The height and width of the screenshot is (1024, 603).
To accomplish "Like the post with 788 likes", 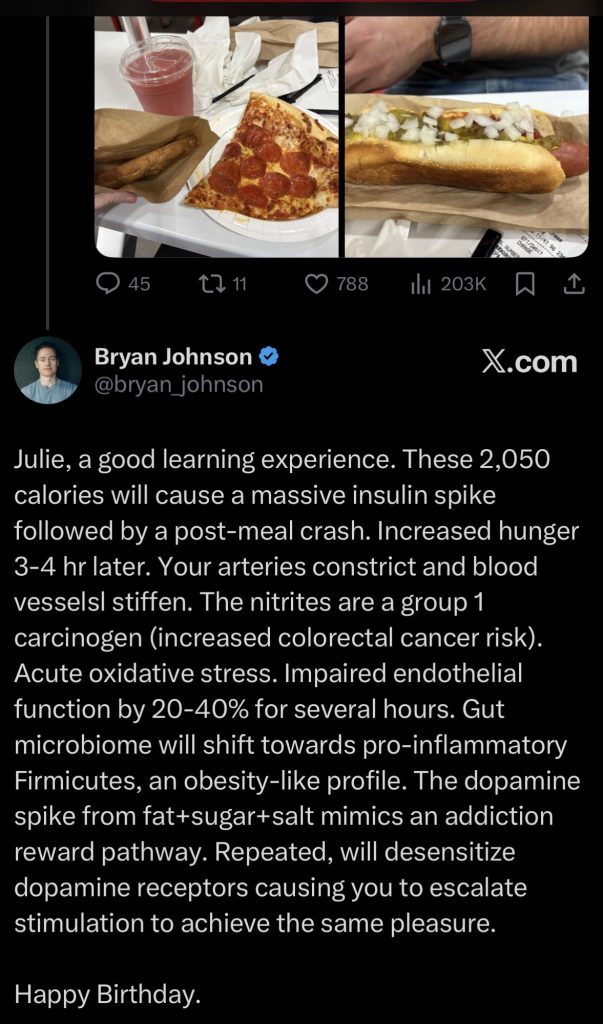I will (316, 284).
